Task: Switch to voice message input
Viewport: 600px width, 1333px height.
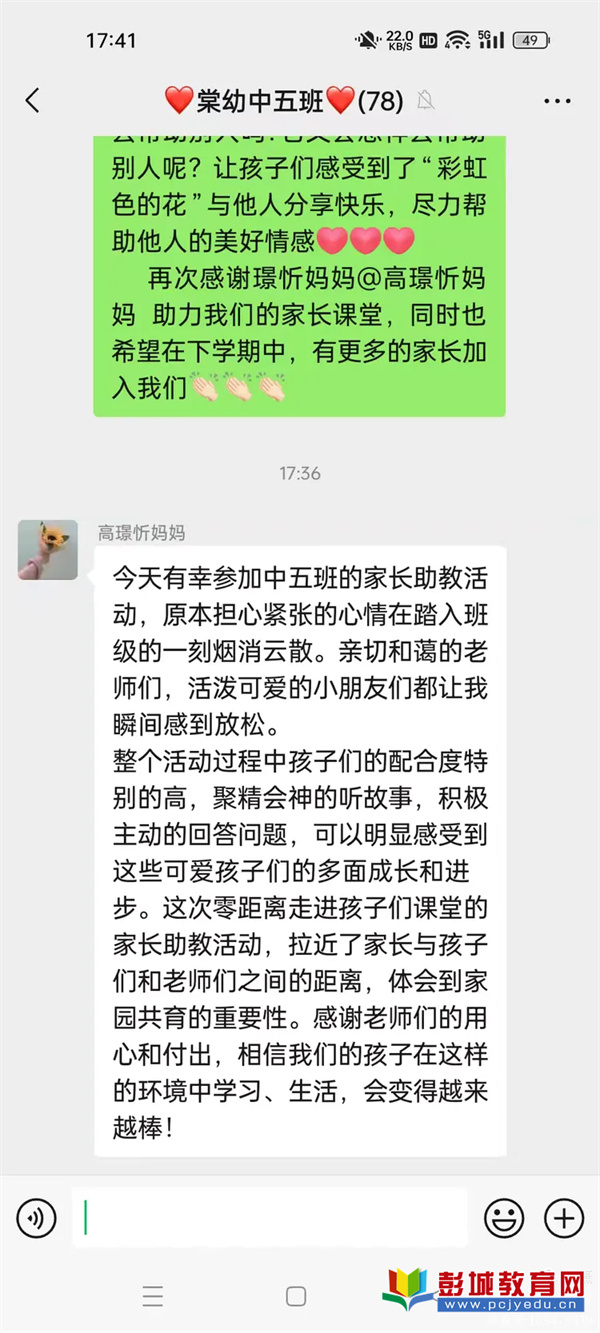Action: tap(37, 1218)
